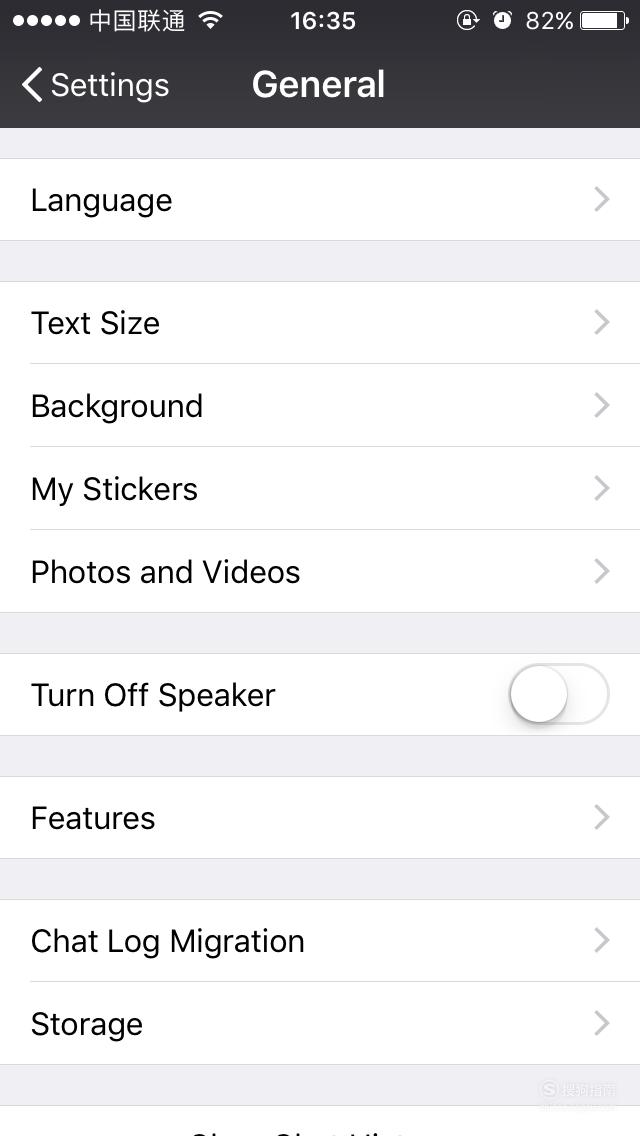This screenshot has width=640, height=1136.
Task: Open the Storage row
Action: (320, 1024)
